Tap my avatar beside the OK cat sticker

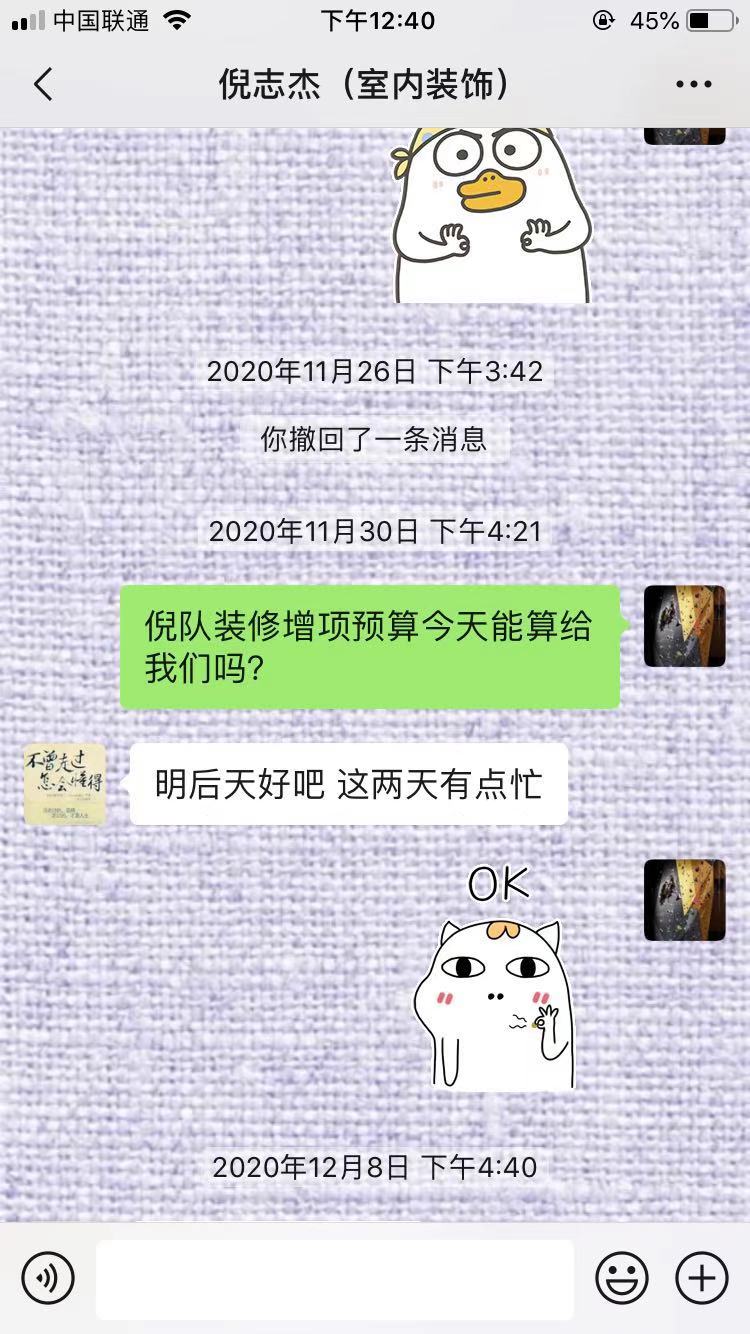tap(684, 900)
